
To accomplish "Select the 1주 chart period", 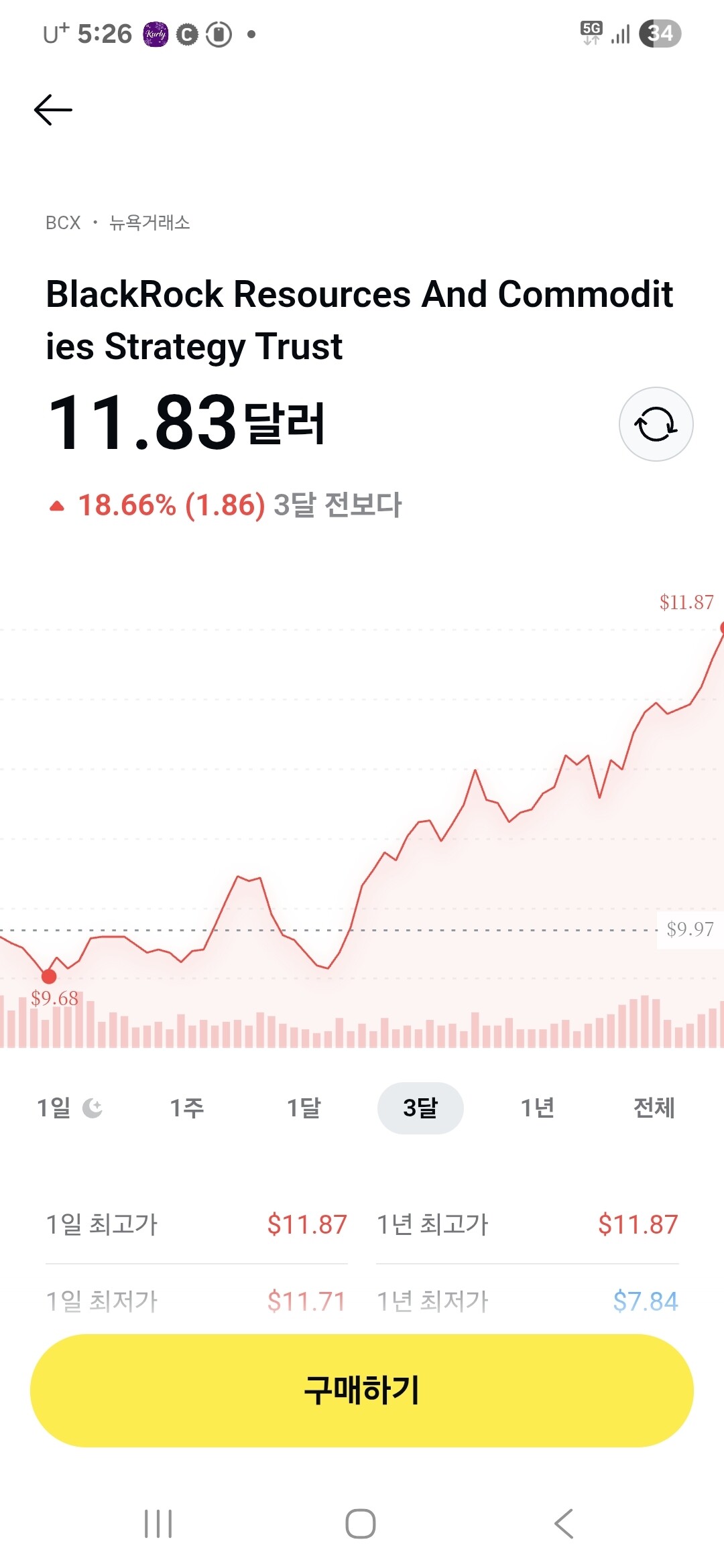I will pos(186,1108).
